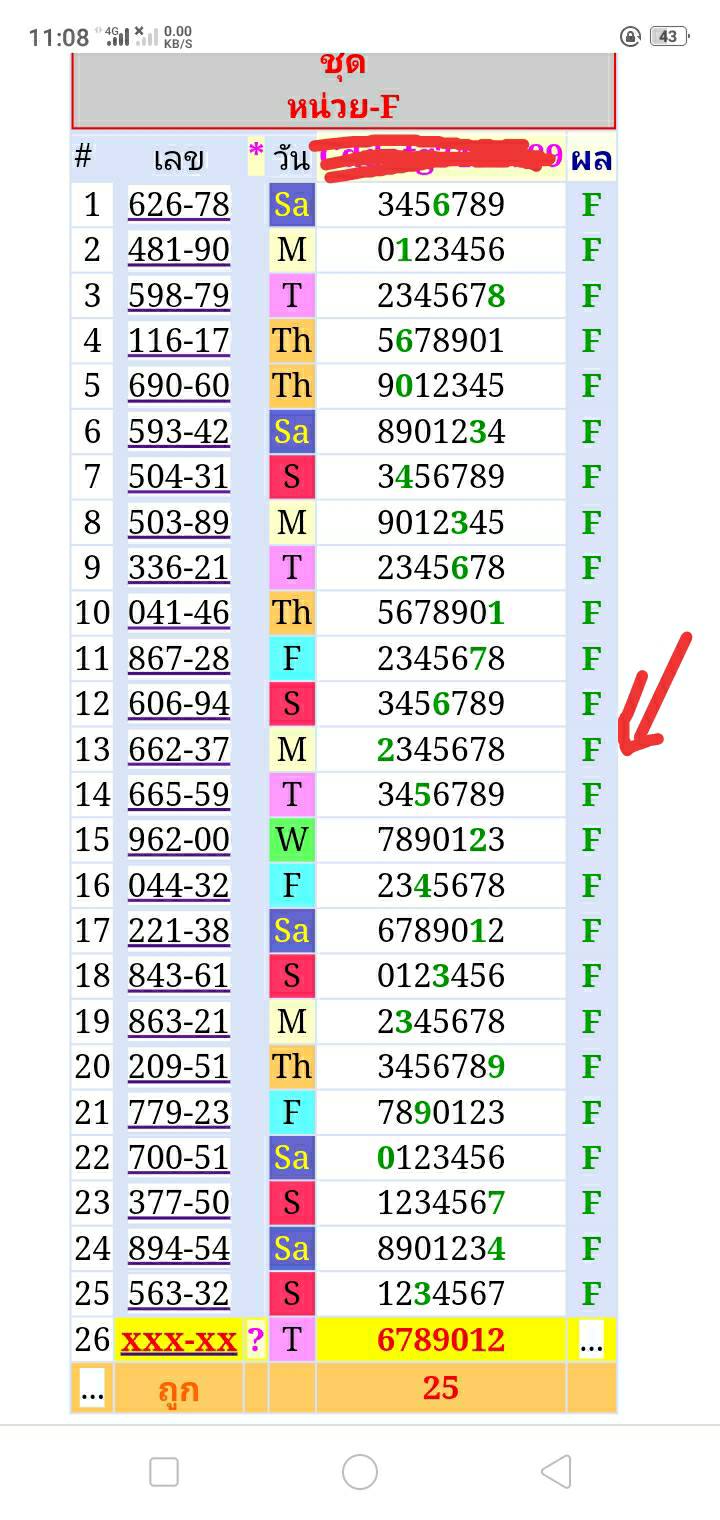Open the 662-37 link

(x=179, y=749)
